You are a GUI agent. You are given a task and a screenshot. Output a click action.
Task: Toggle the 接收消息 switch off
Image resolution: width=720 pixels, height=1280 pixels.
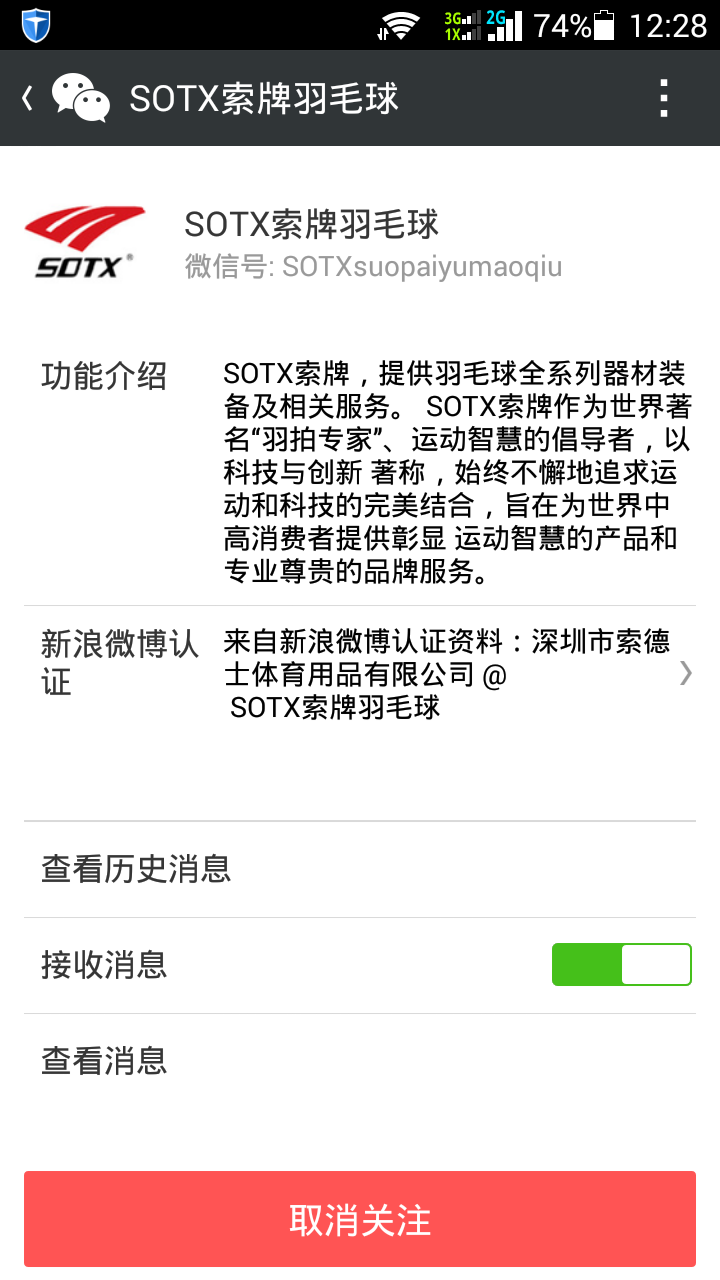pos(622,965)
